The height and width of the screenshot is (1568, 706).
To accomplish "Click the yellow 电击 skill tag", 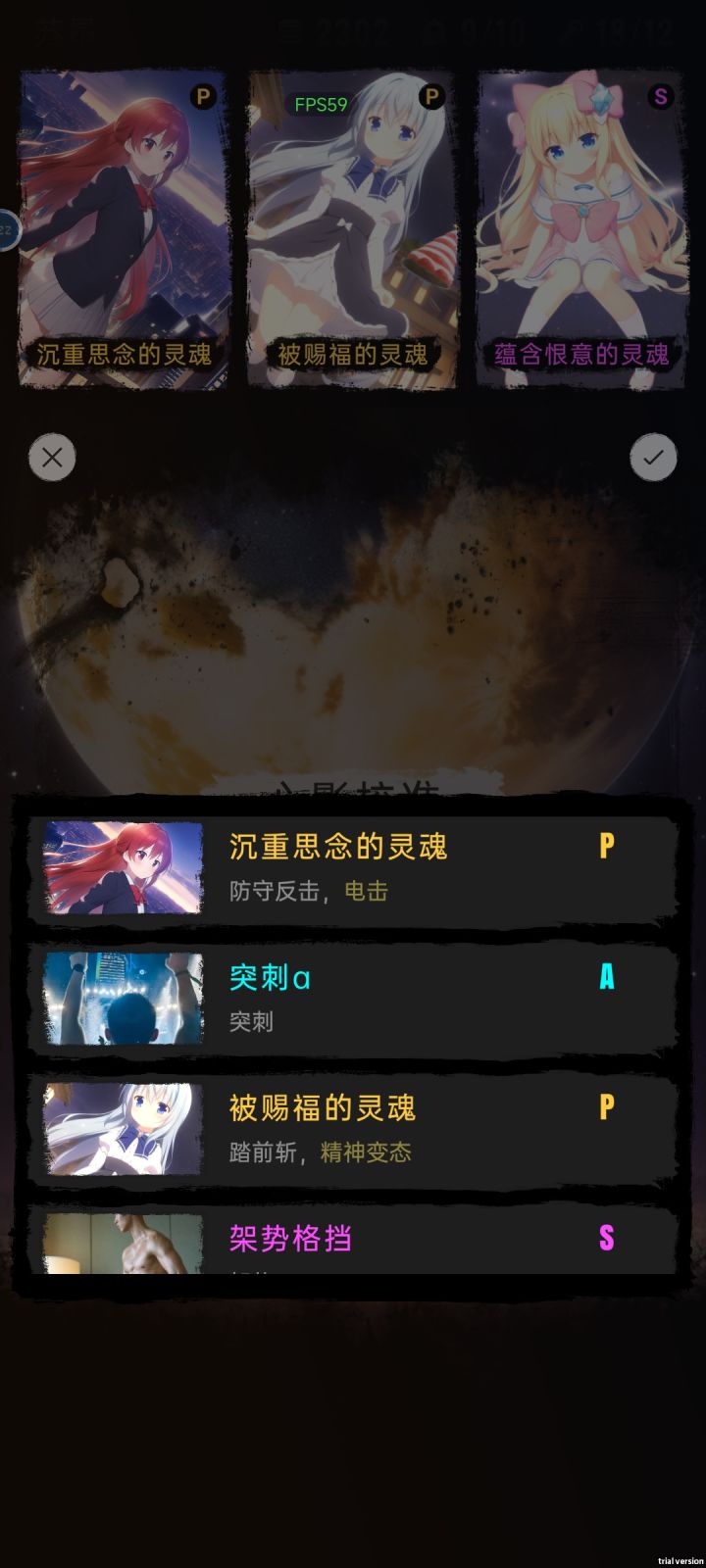I will tap(368, 893).
